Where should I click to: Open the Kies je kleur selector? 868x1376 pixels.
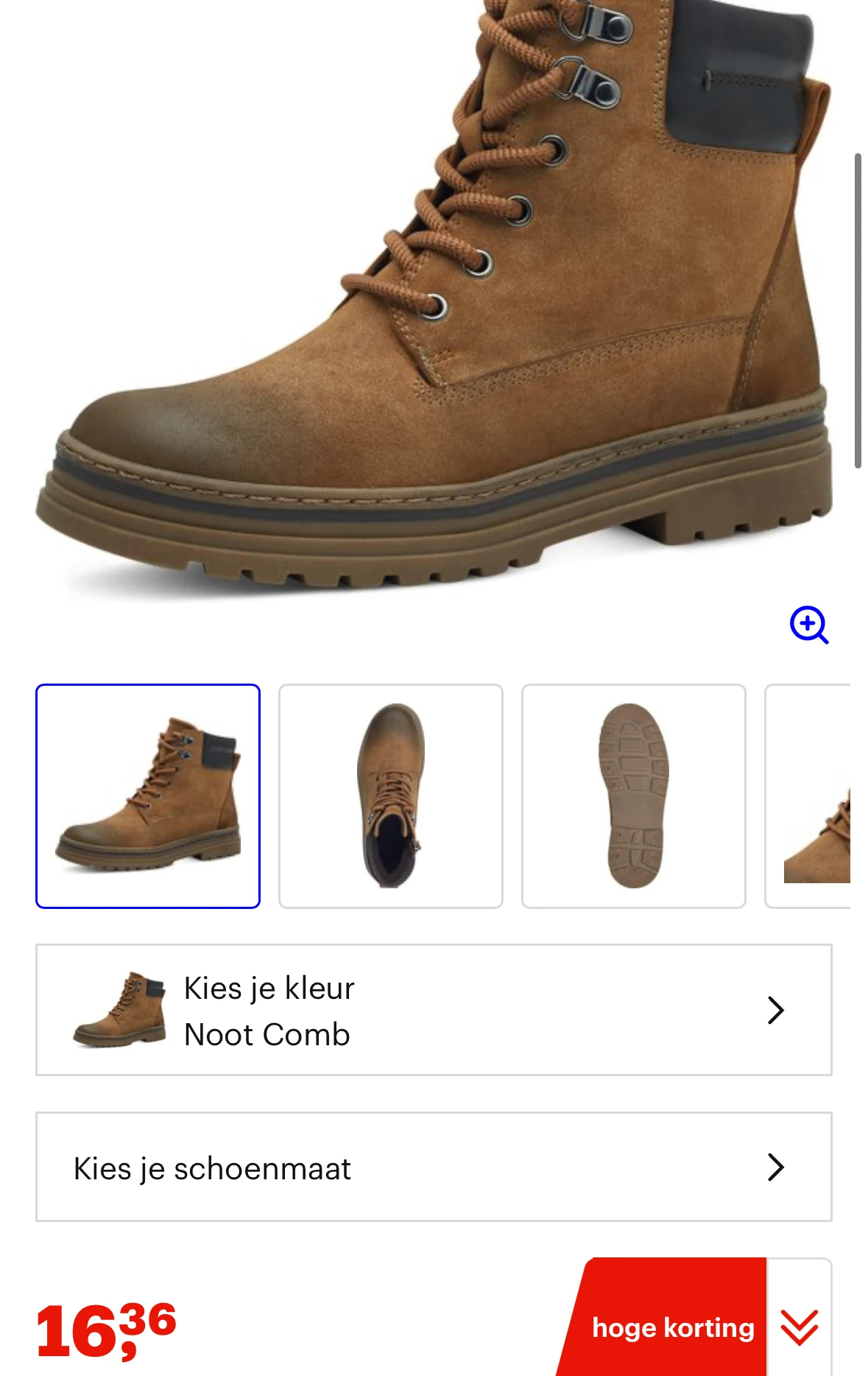point(434,1009)
